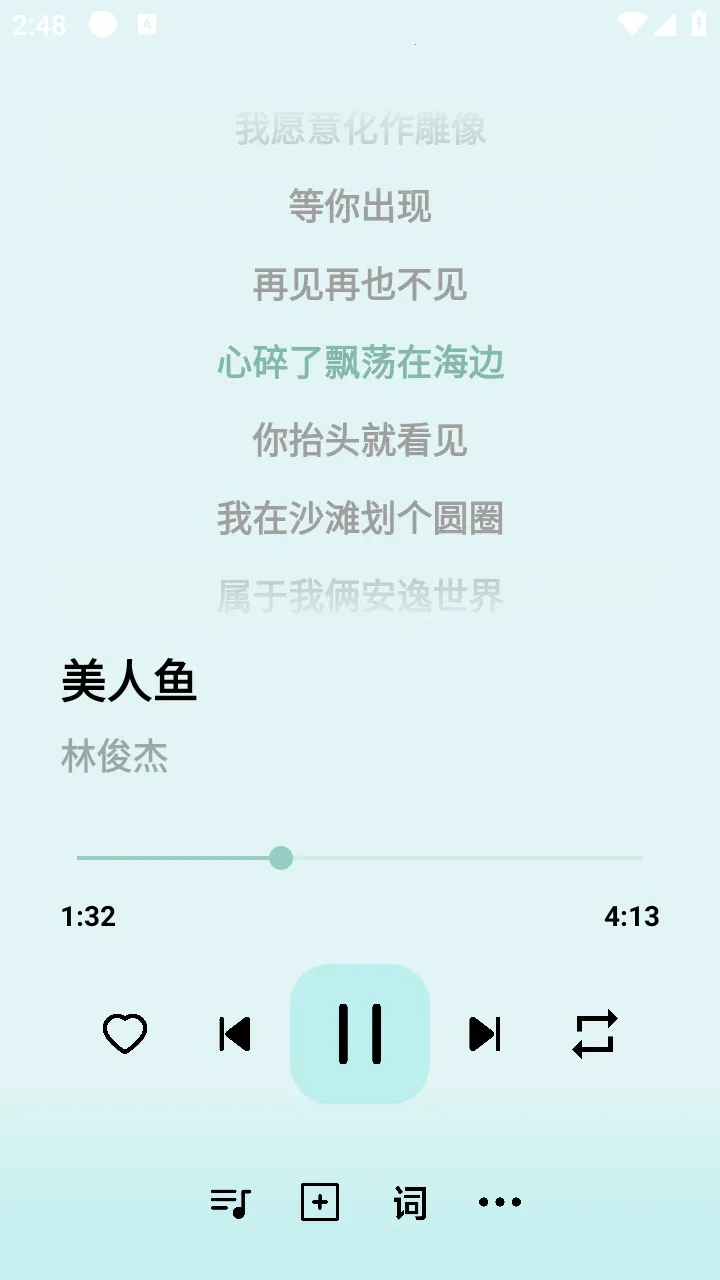Open the lyrics view via 词 icon

click(x=409, y=1202)
